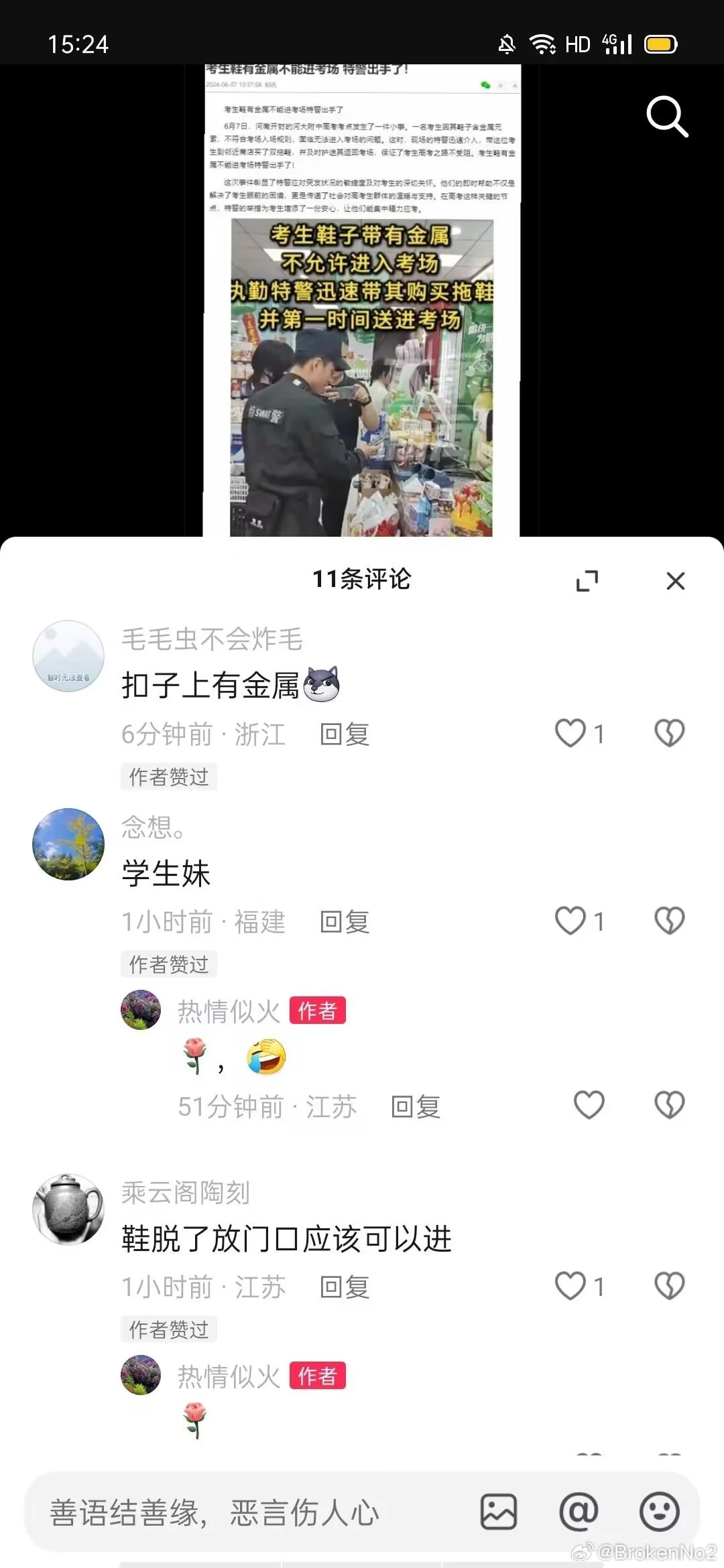Open 乘云阁陶刻's profile avatar
Viewport: 724px width, 1568px height.
(68, 1209)
